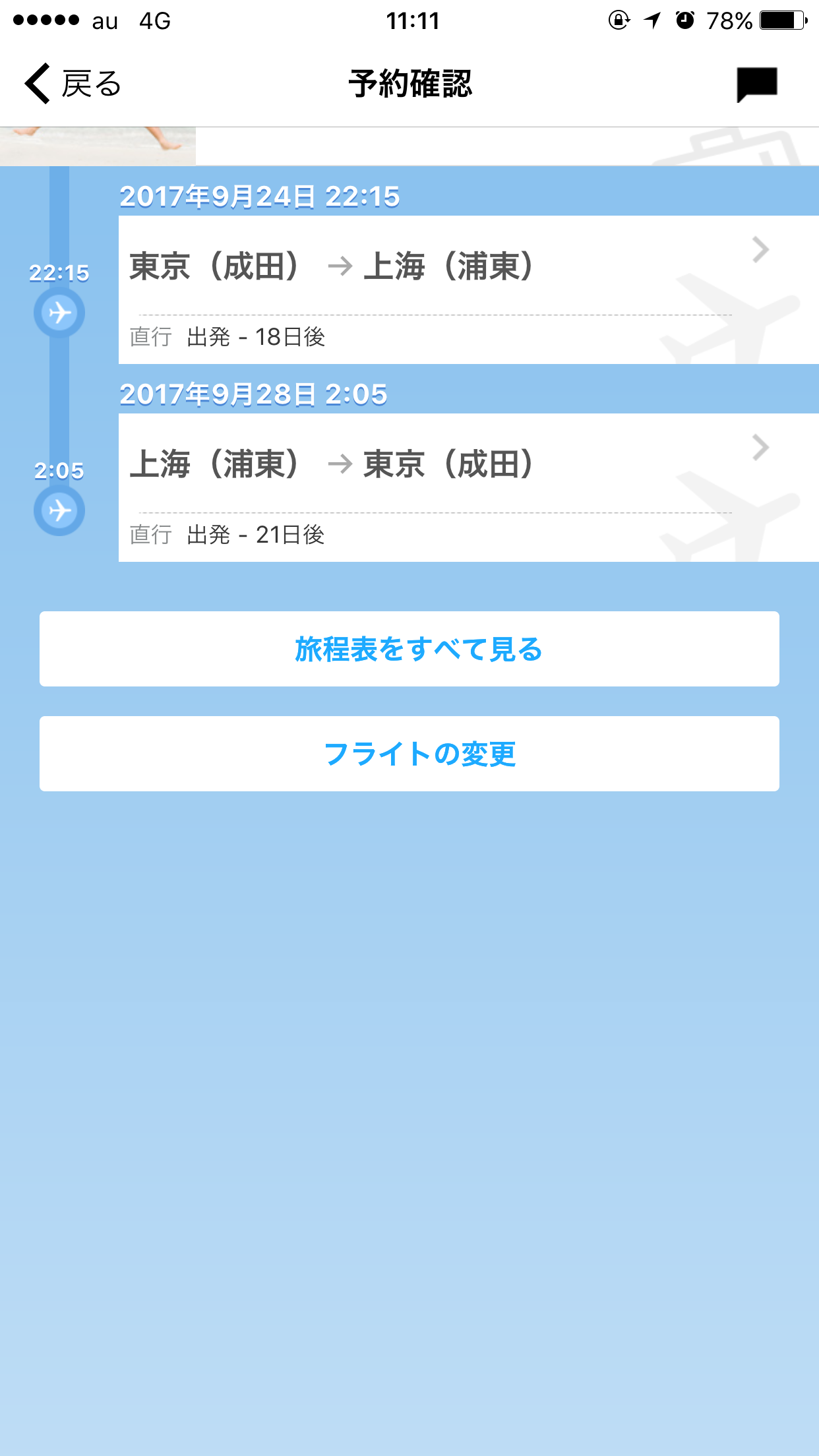819x1456 pixels.
Task: Select フライトの変更 button
Action: coord(409,754)
